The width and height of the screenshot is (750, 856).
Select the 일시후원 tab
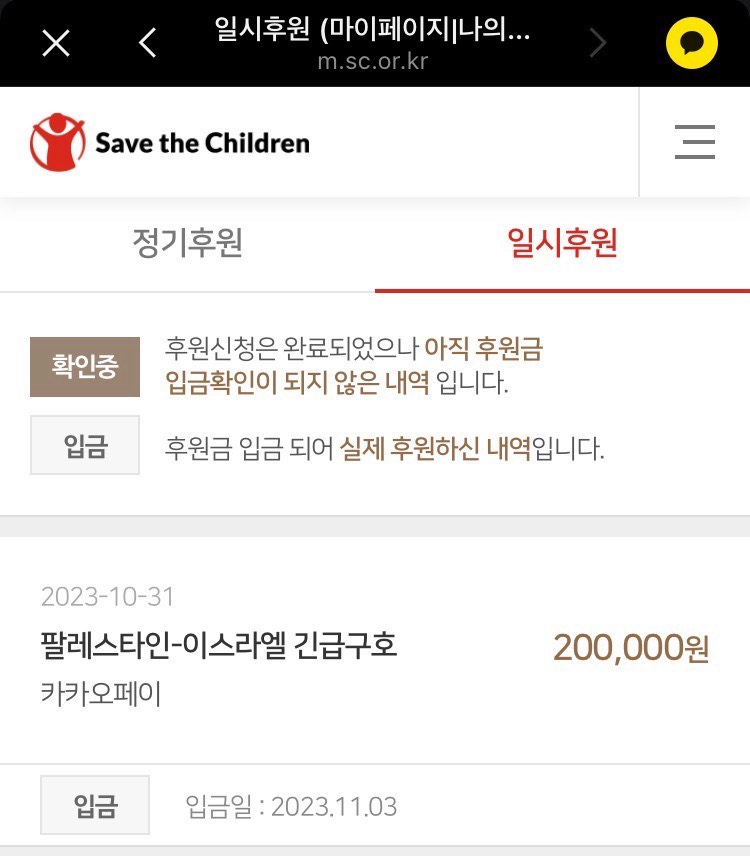pyautogui.click(x=562, y=244)
